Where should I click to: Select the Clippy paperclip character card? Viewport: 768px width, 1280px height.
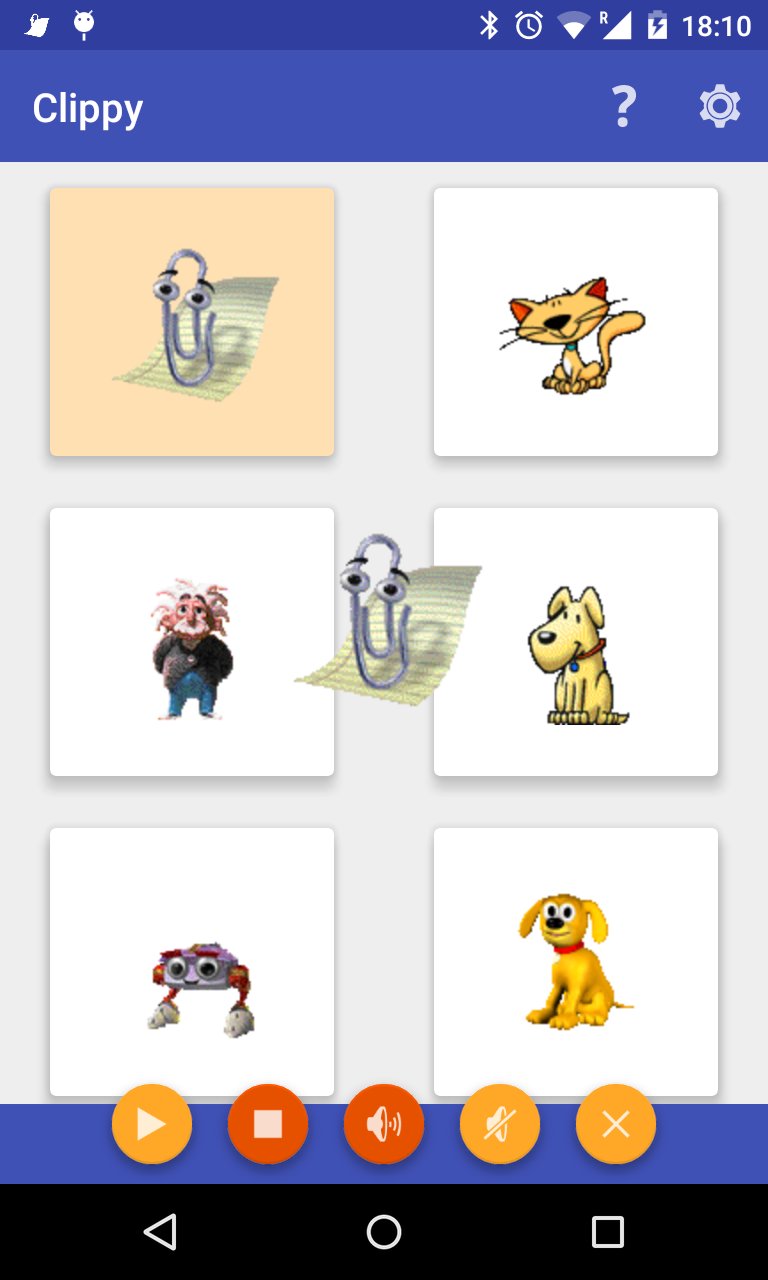[x=191, y=321]
